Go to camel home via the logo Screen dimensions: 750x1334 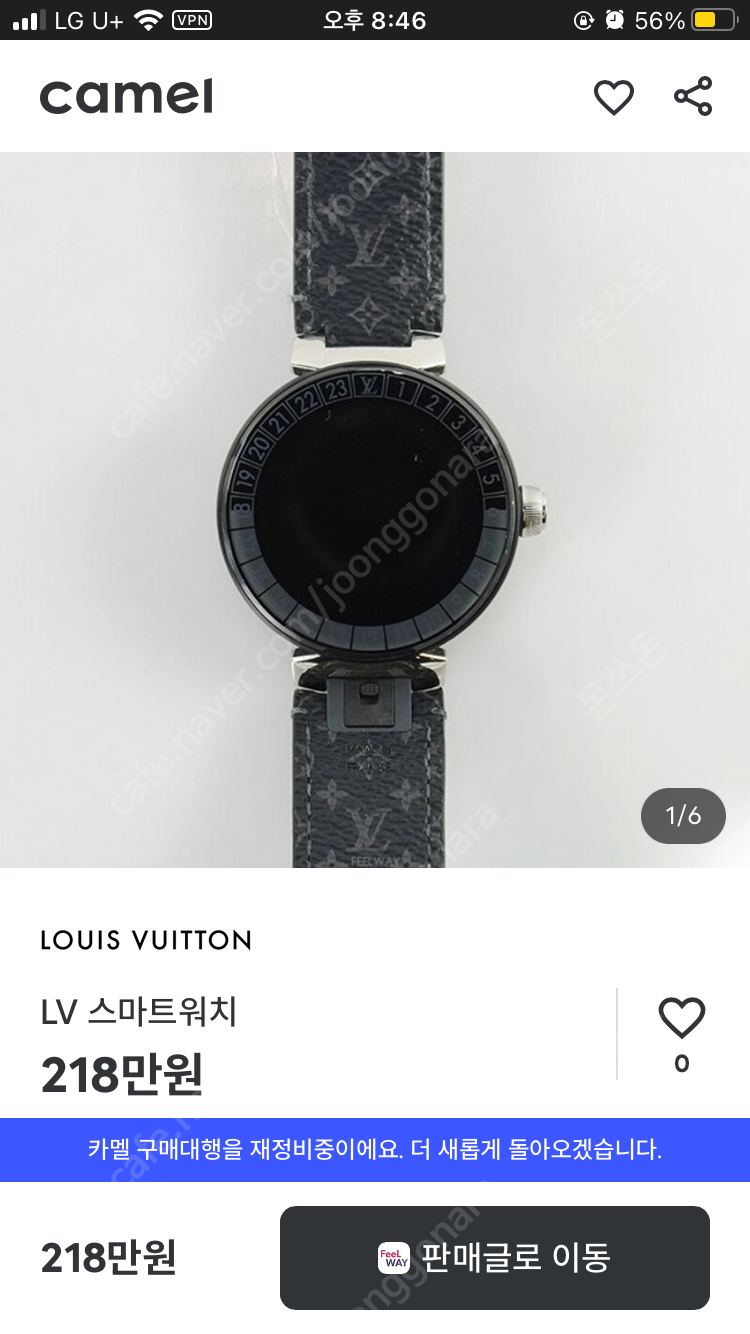pos(126,97)
